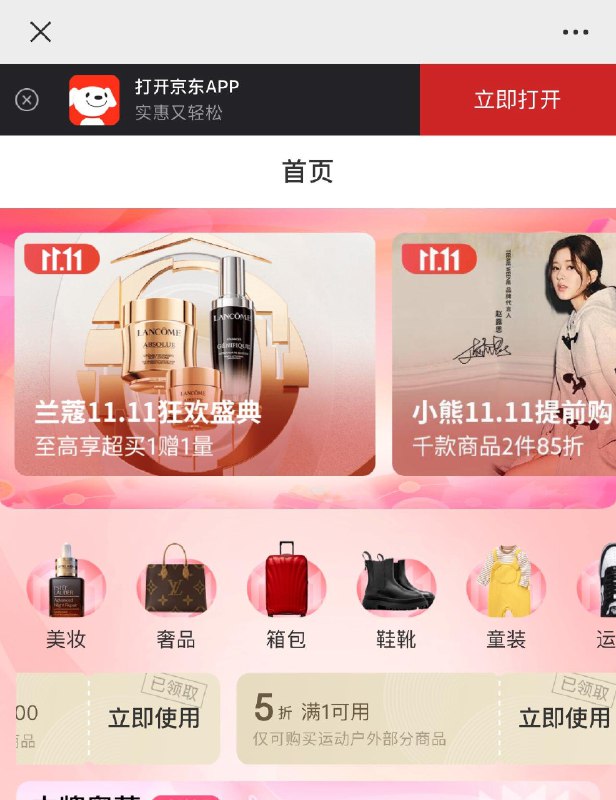Viewport: 616px width, 800px height.
Task: Close the web page with X
Action: (40, 32)
